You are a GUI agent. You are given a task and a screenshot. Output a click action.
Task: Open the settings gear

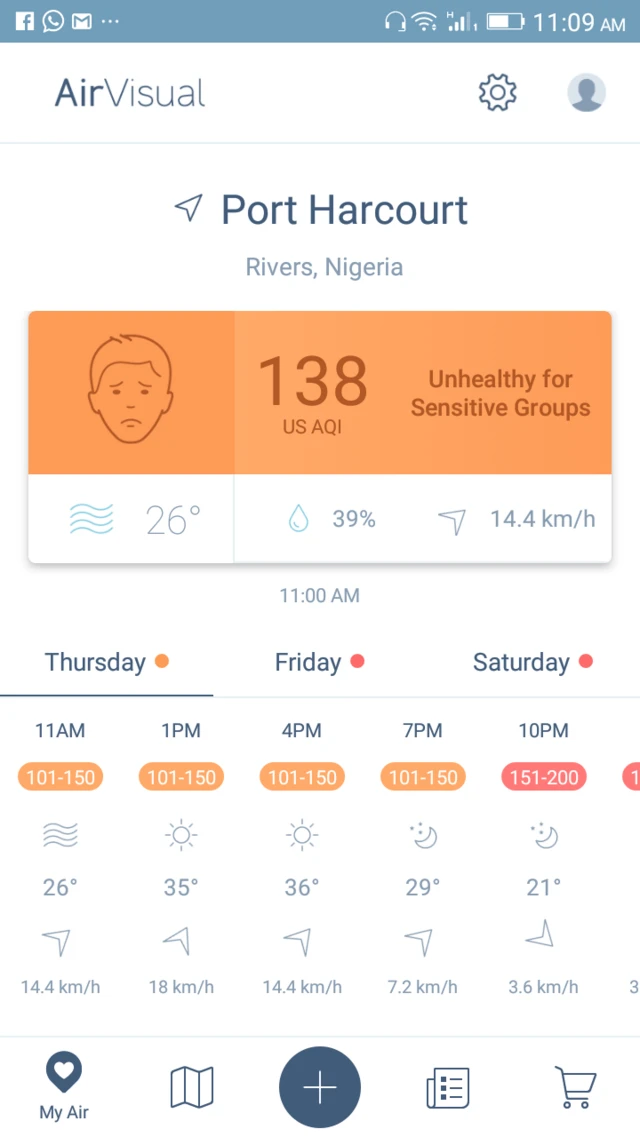(x=497, y=93)
